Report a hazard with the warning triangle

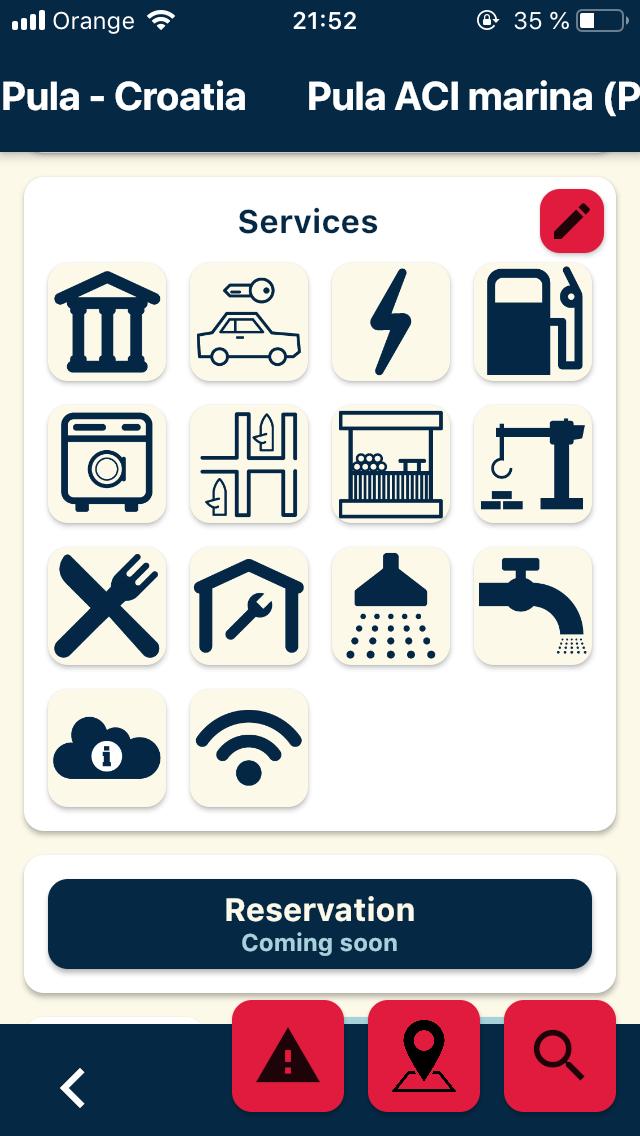click(x=288, y=1056)
